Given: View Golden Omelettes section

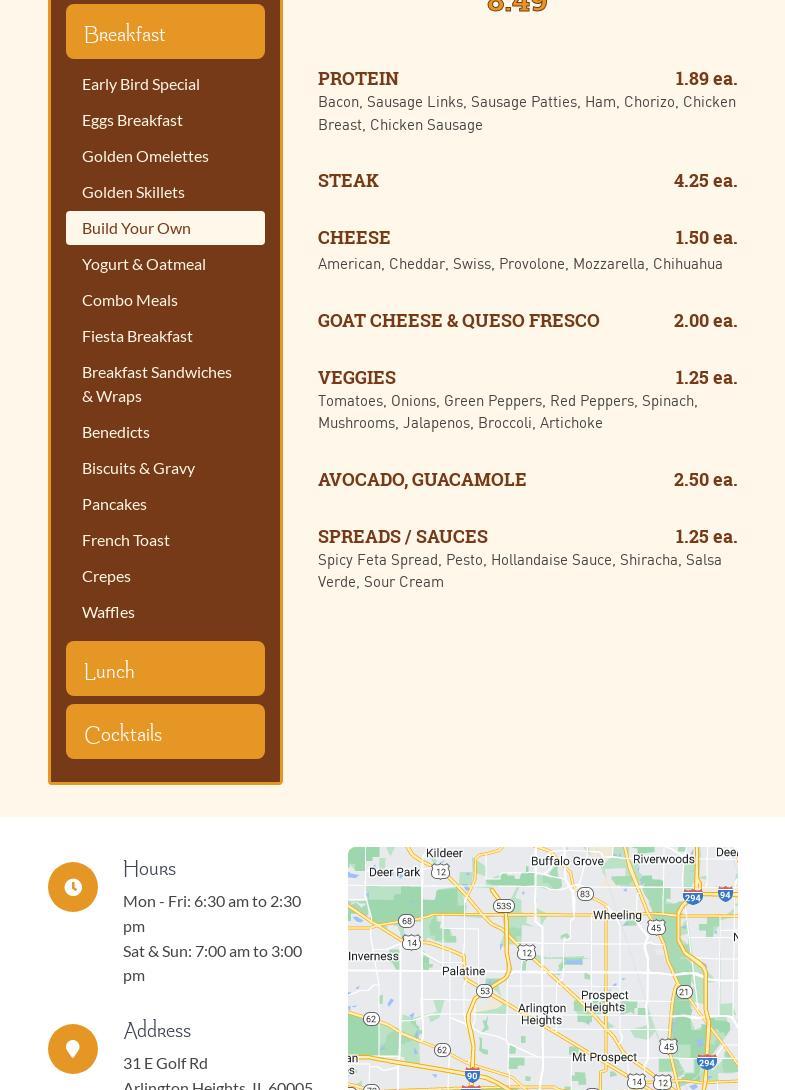Looking at the screenshot, I should (x=145, y=156).
